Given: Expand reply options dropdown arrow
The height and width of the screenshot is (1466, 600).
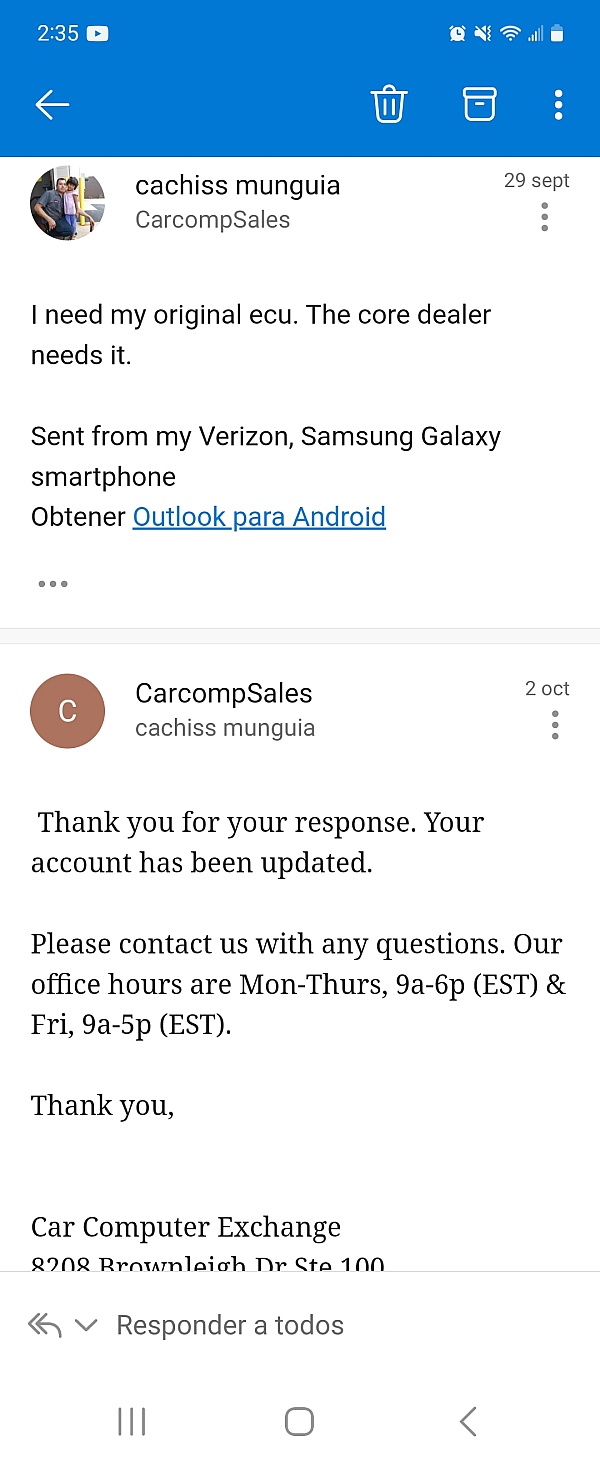Looking at the screenshot, I should click(x=86, y=1326).
